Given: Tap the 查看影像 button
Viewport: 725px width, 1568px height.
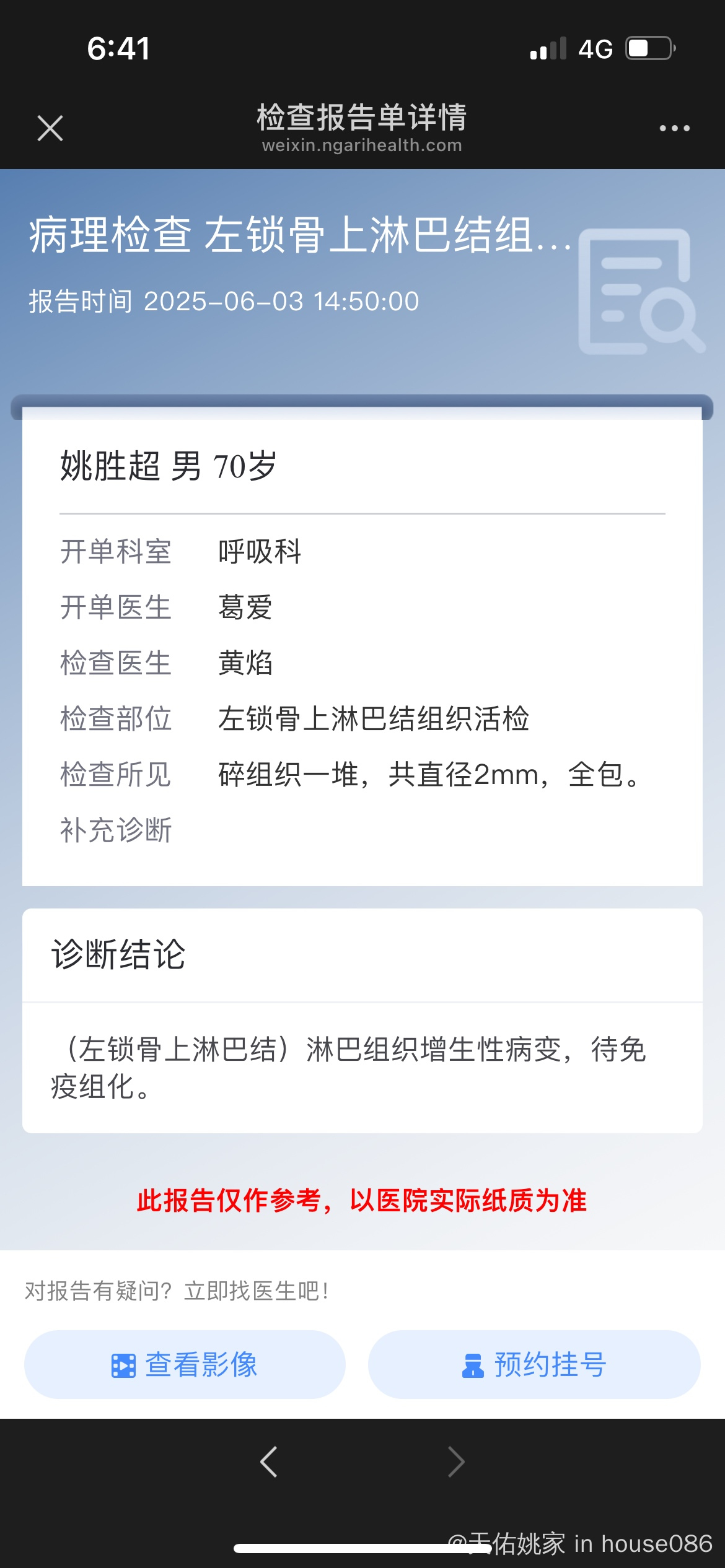Looking at the screenshot, I should tap(185, 1364).
